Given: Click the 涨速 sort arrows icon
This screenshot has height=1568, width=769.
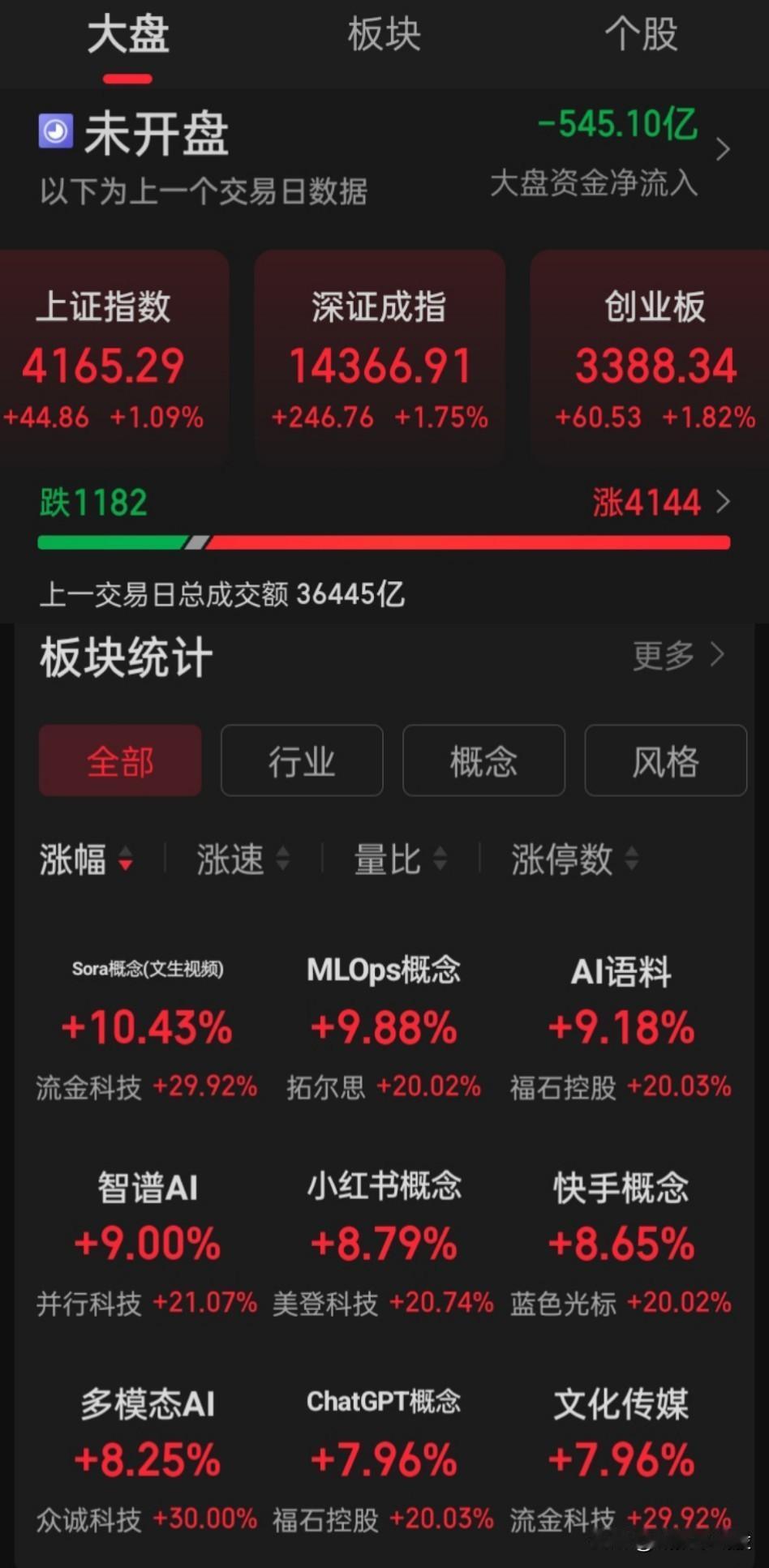Looking at the screenshot, I should tap(282, 860).
